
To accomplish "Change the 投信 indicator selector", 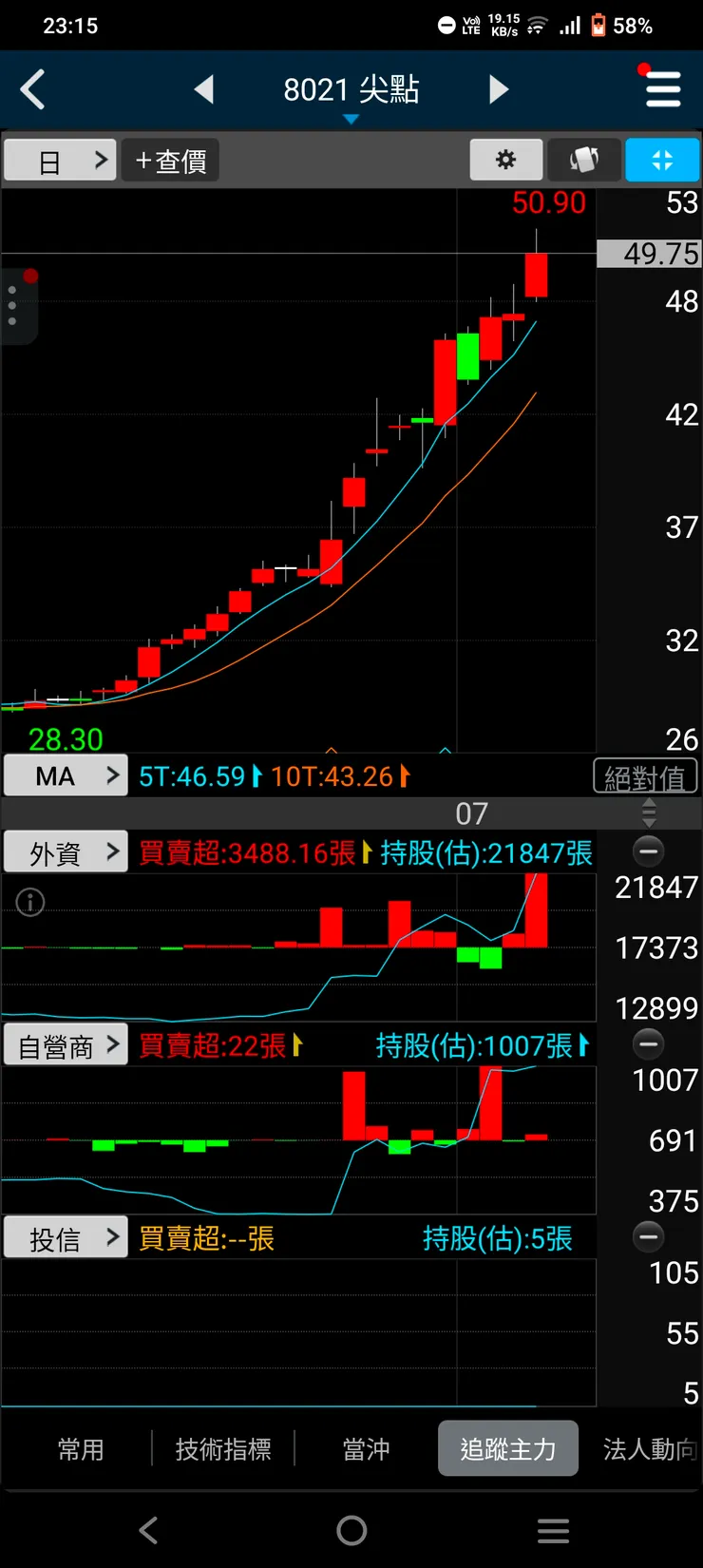I will 66,1238.
